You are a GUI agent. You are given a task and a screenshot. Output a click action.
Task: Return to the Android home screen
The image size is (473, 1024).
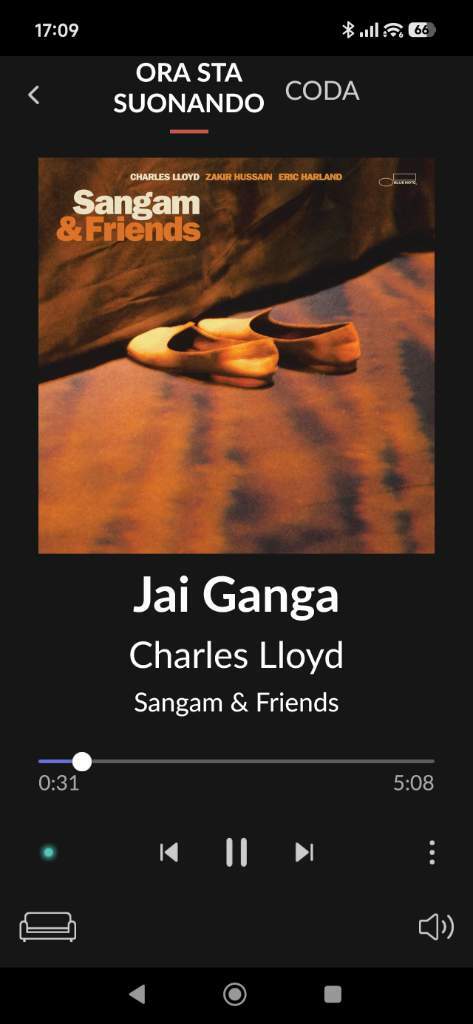click(235, 994)
